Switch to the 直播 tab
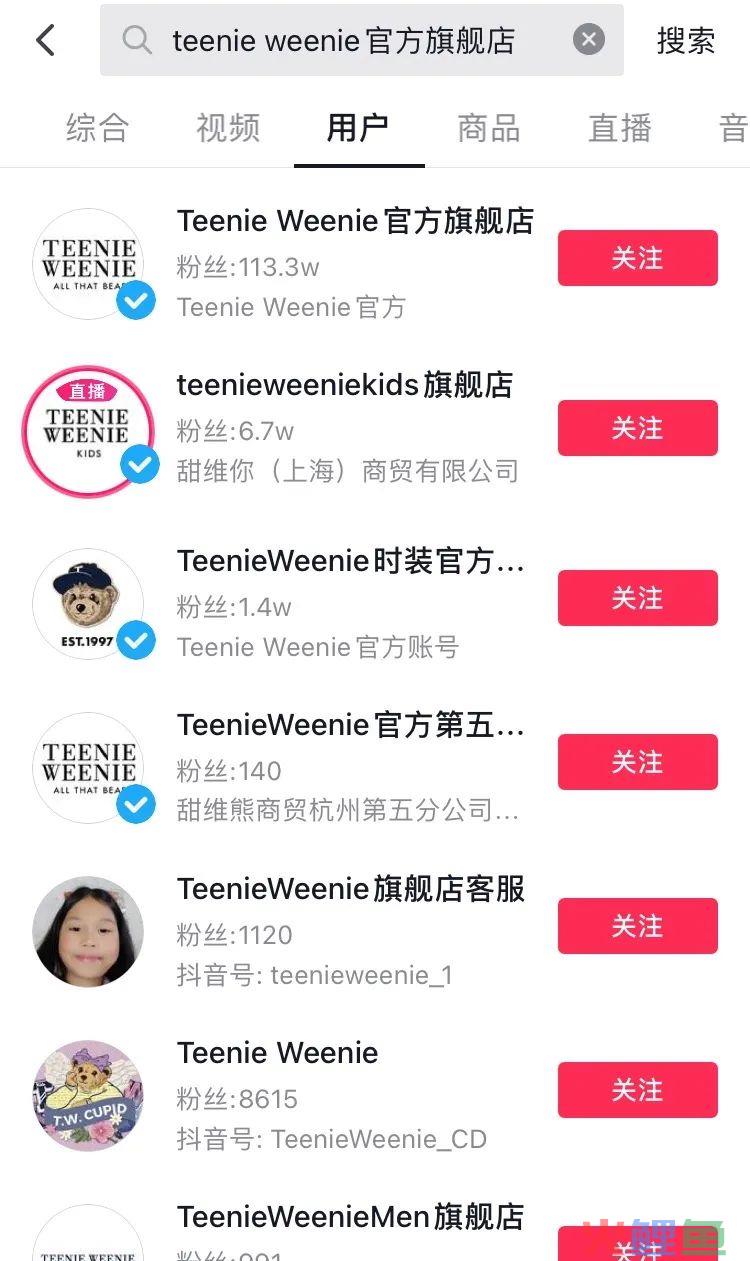The image size is (750, 1261). tap(620, 128)
